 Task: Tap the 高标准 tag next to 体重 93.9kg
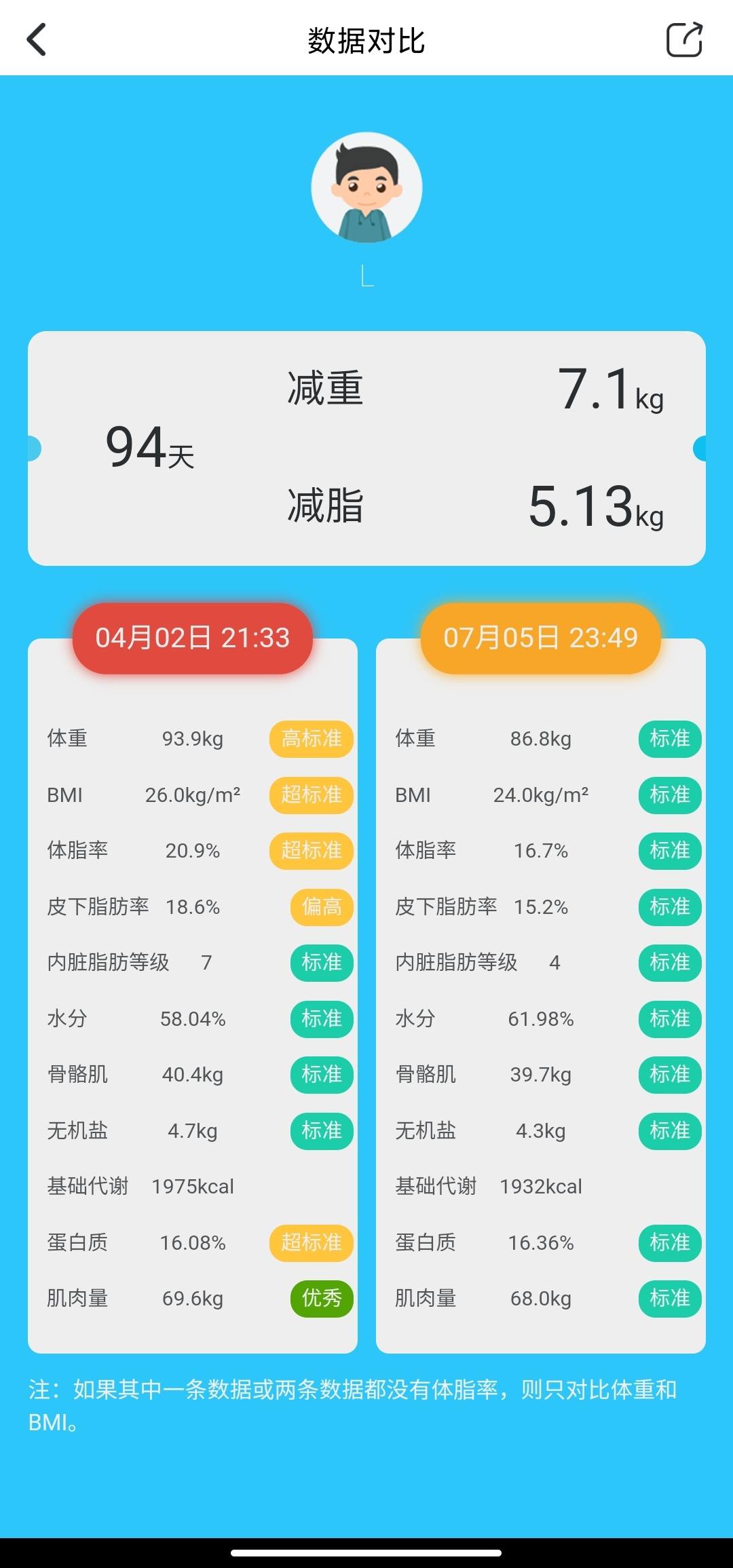[311, 740]
